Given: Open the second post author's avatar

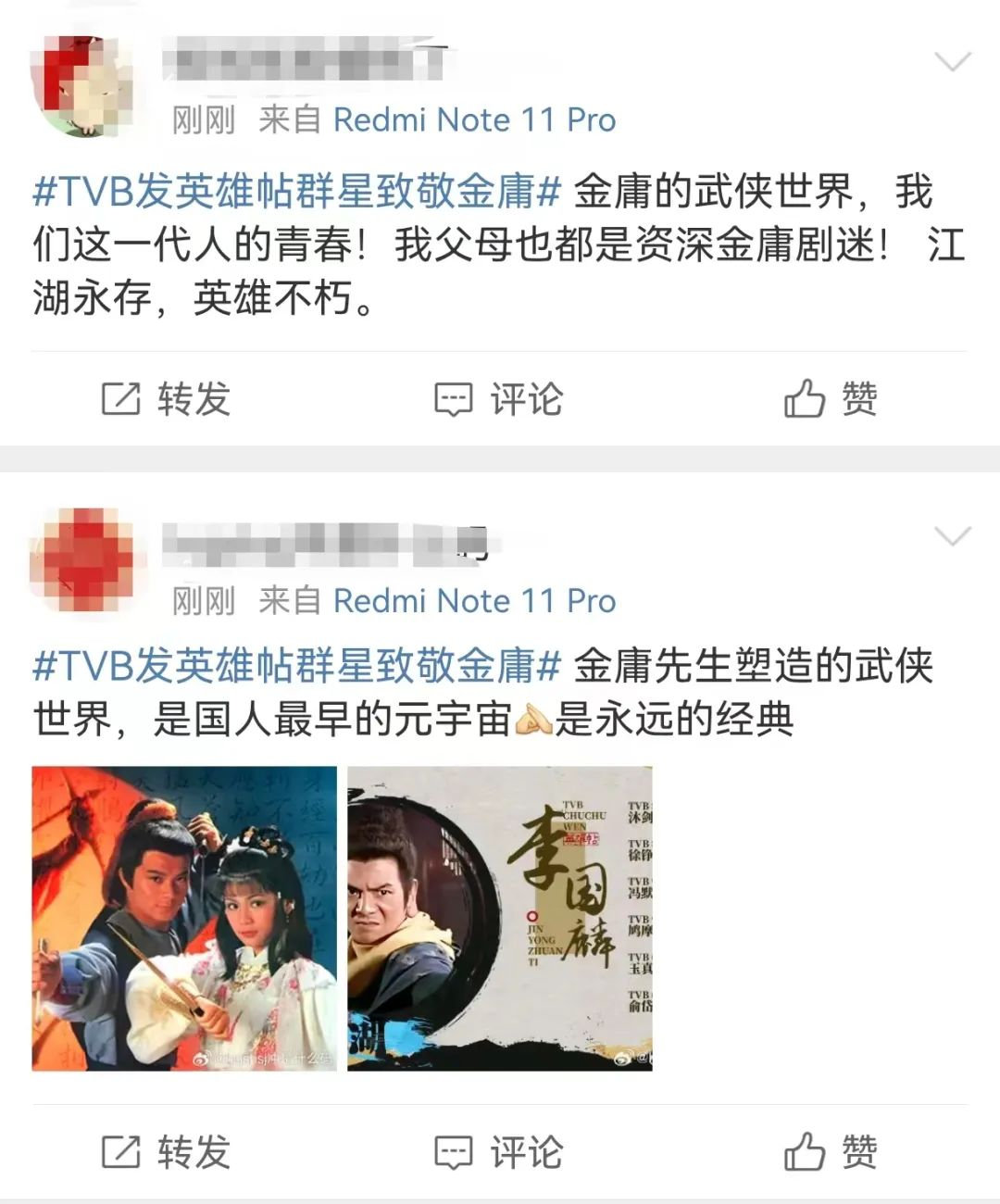Looking at the screenshot, I should click(81, 559).
